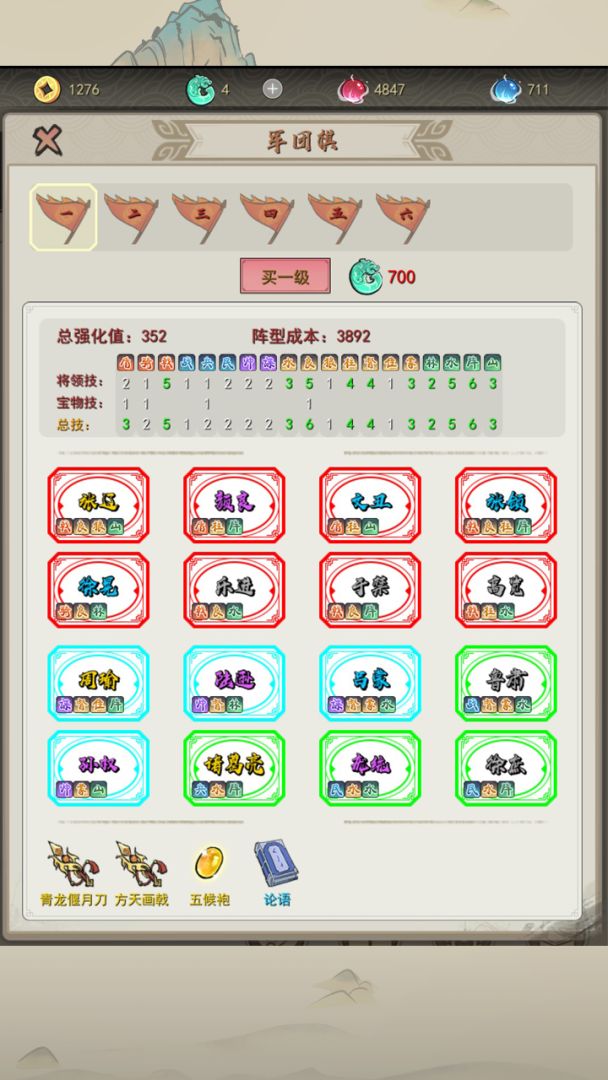Tap the 买一级 button
608x1080 pixels.
pyautogui.click(x=285, y=277)
